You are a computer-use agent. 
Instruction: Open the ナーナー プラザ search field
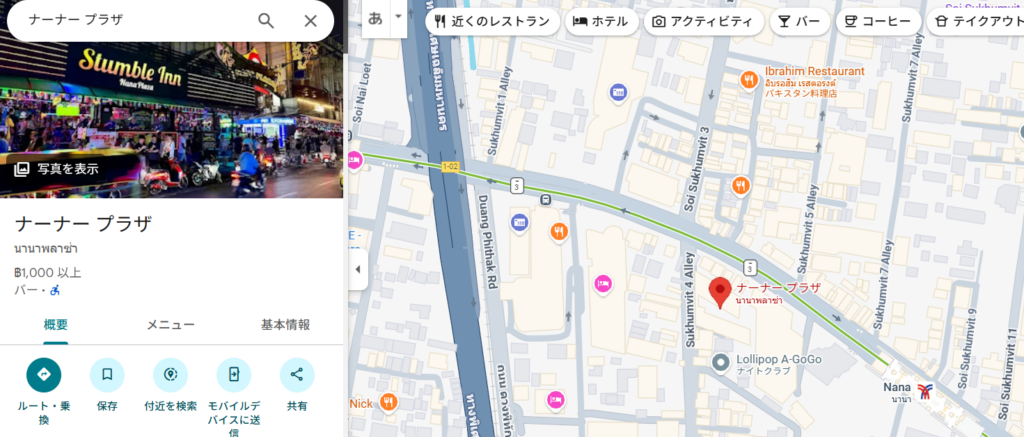[130, 21]
